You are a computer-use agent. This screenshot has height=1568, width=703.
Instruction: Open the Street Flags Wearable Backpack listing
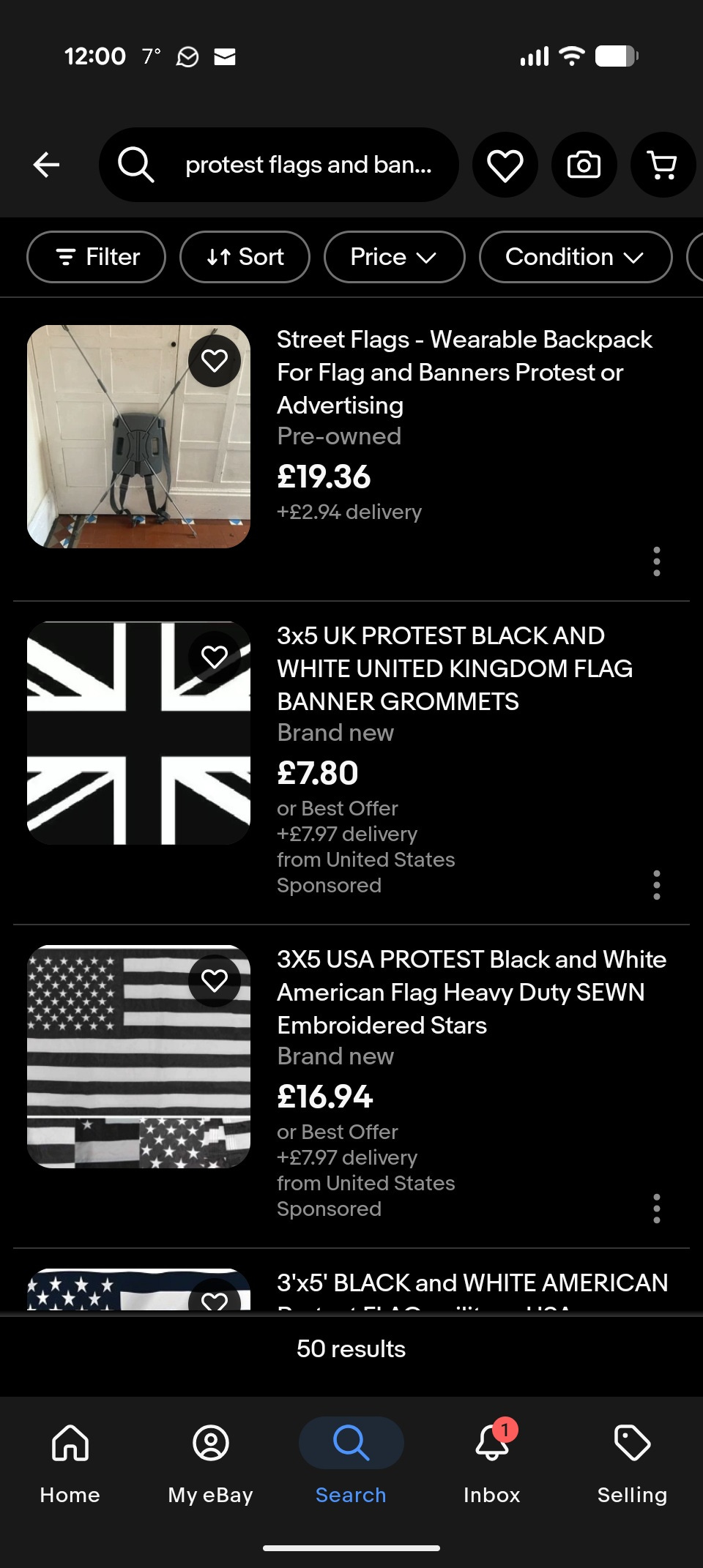[x=464, y=372]
